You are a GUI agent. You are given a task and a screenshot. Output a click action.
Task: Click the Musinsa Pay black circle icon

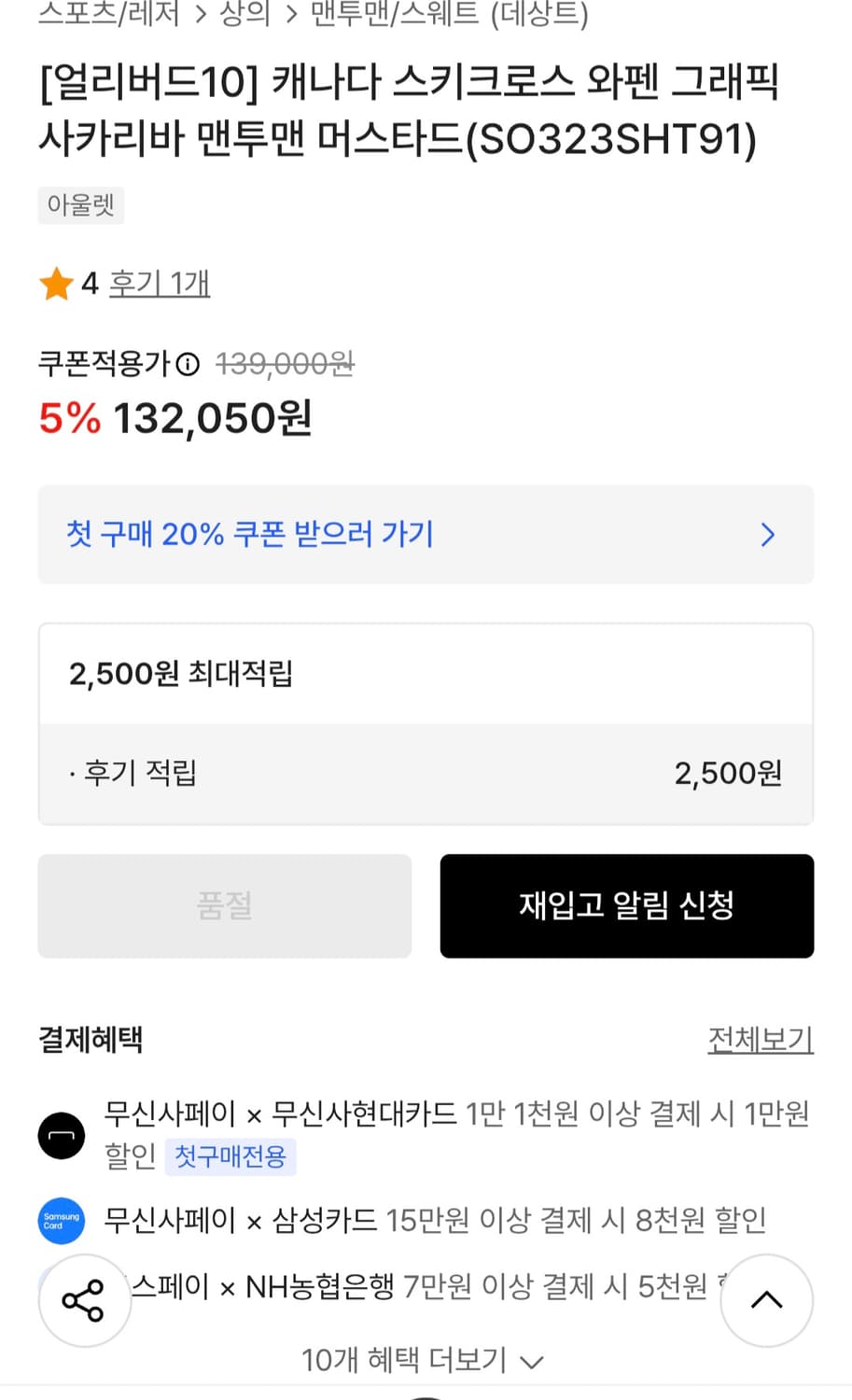[x=61, y=1136]
